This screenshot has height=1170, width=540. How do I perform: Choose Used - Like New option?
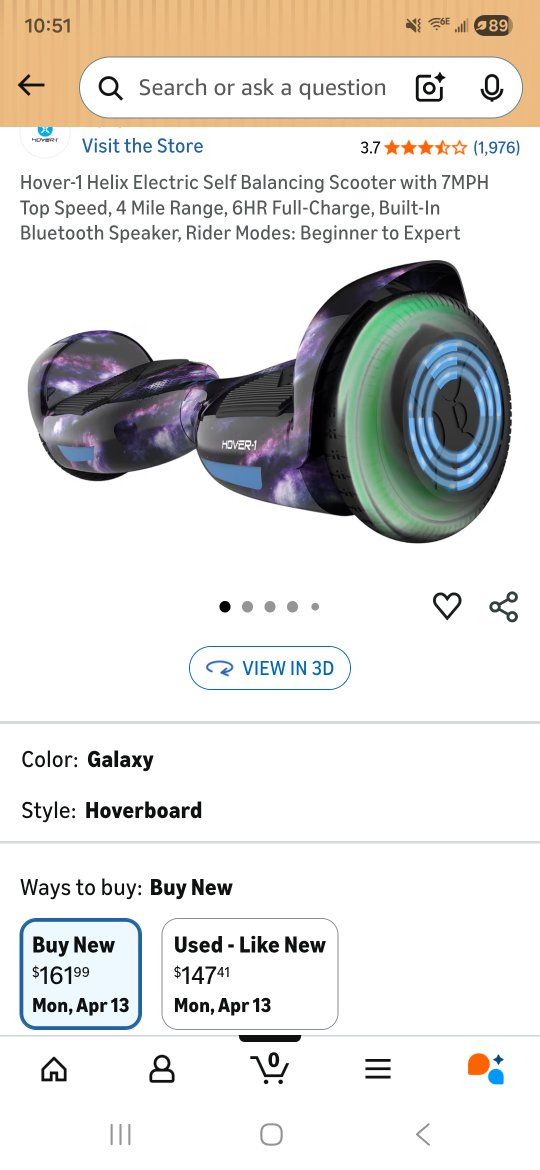pos(250,974)
